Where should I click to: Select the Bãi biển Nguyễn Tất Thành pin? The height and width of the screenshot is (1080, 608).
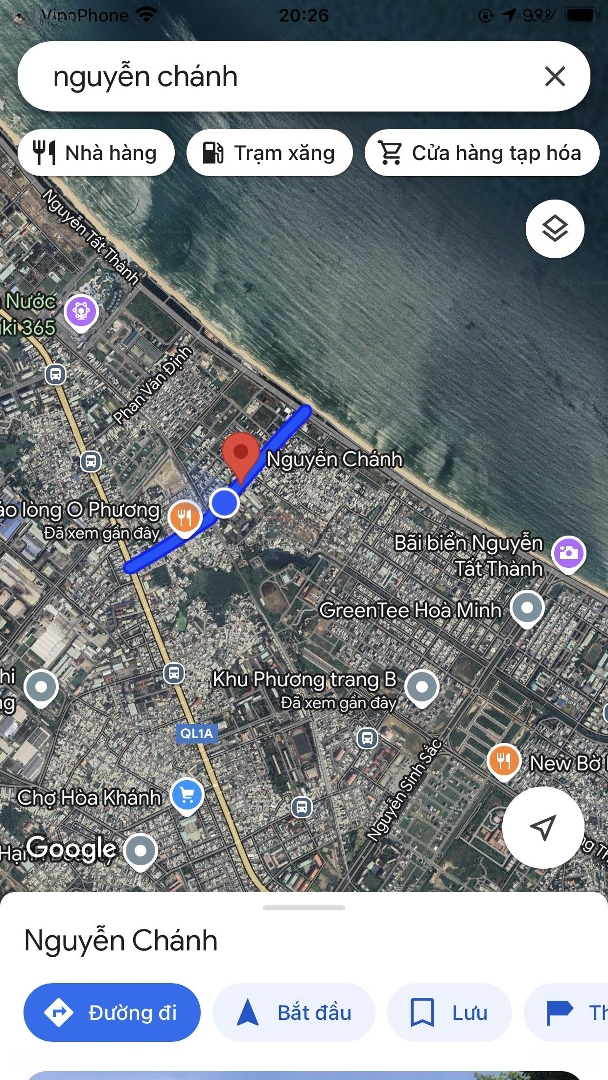(x=569, y=552)
